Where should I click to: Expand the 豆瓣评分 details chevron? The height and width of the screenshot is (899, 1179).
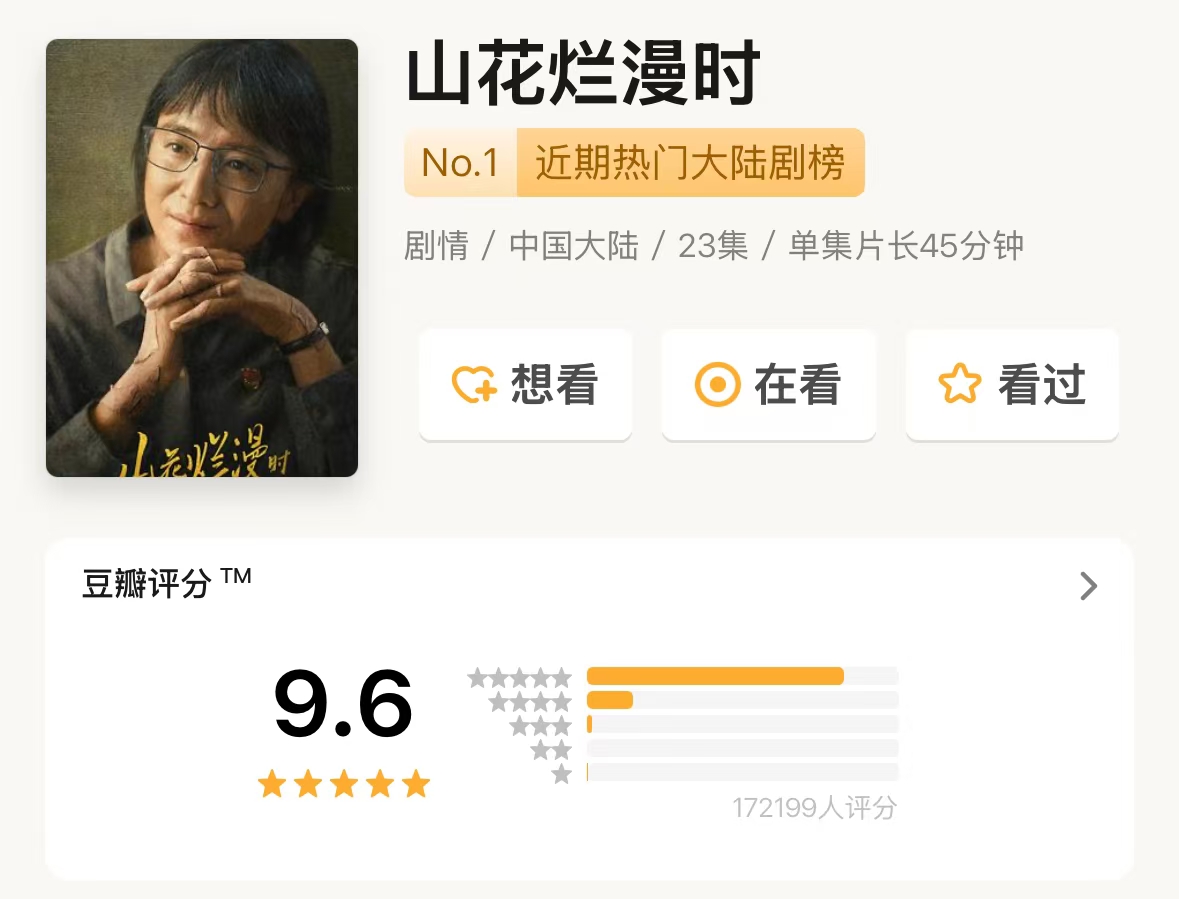click(x=1089, y=586)
